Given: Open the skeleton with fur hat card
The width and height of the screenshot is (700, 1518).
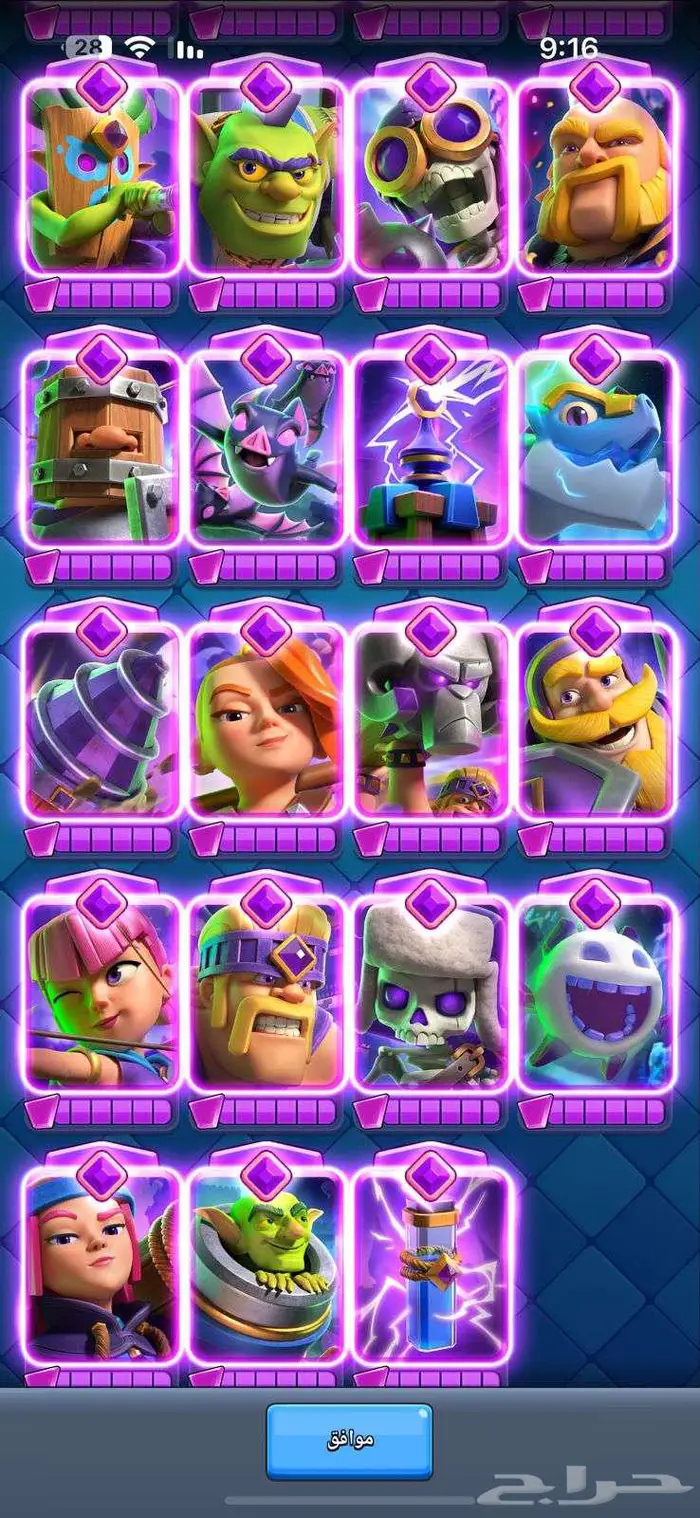Looking at the screenshot, I should click(431, 992).
